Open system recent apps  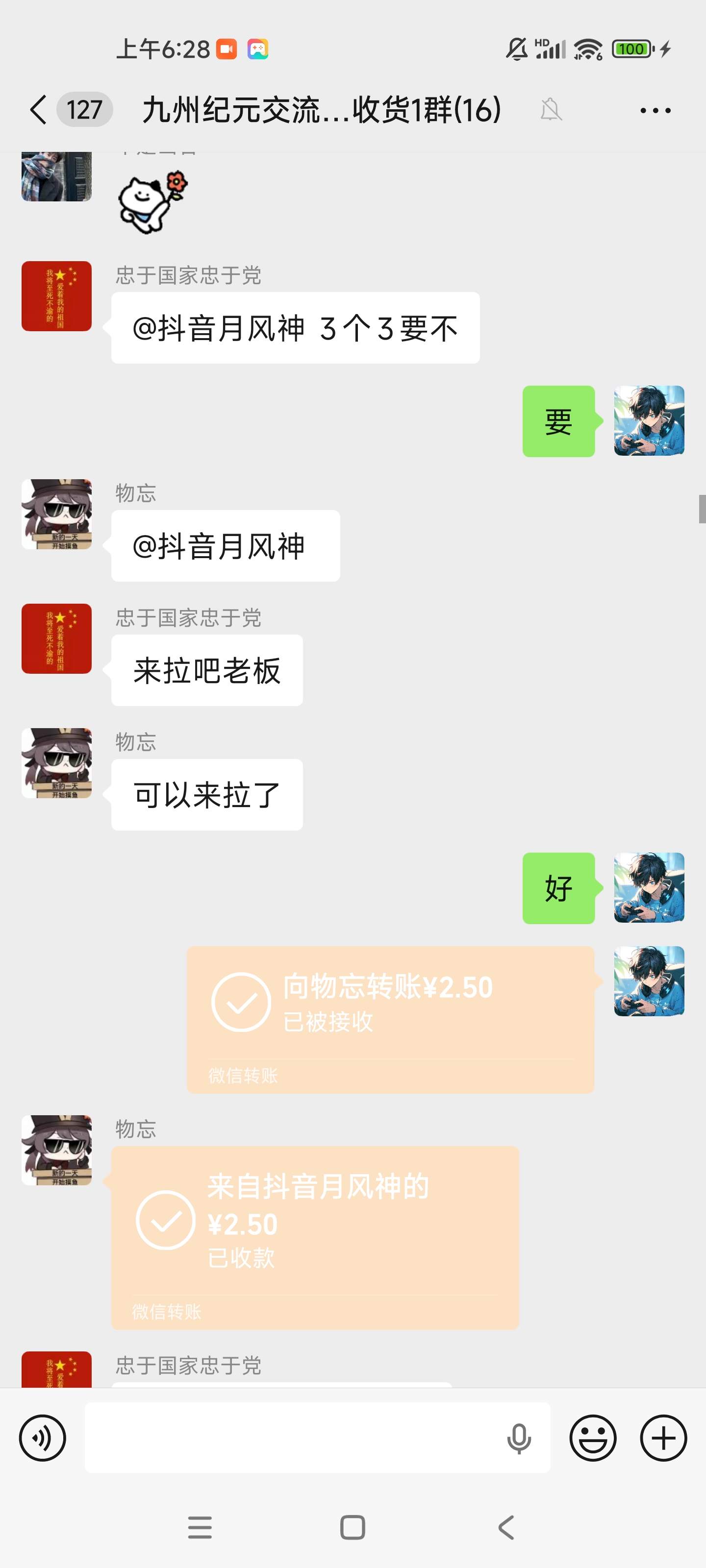coord(200,1527)
